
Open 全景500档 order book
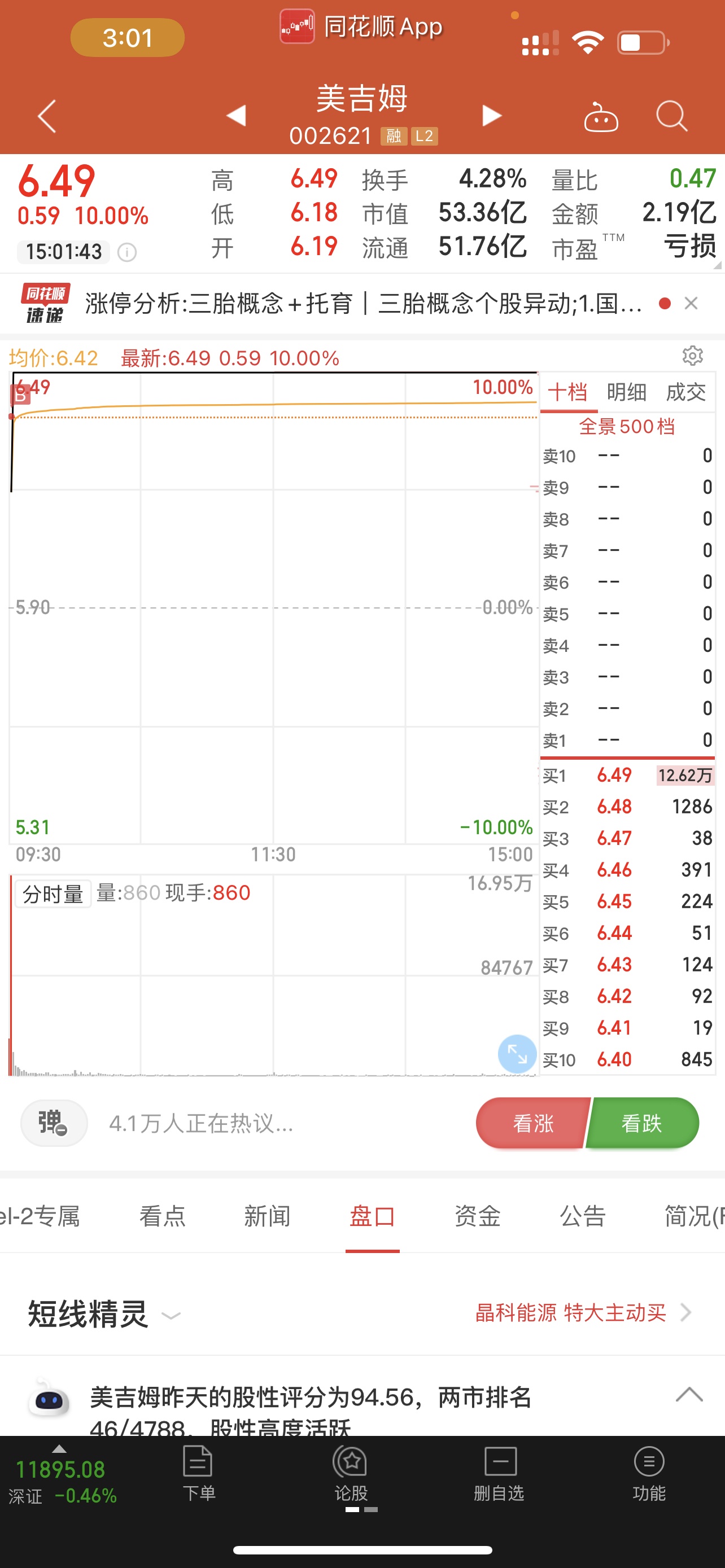tap(627, 426)
